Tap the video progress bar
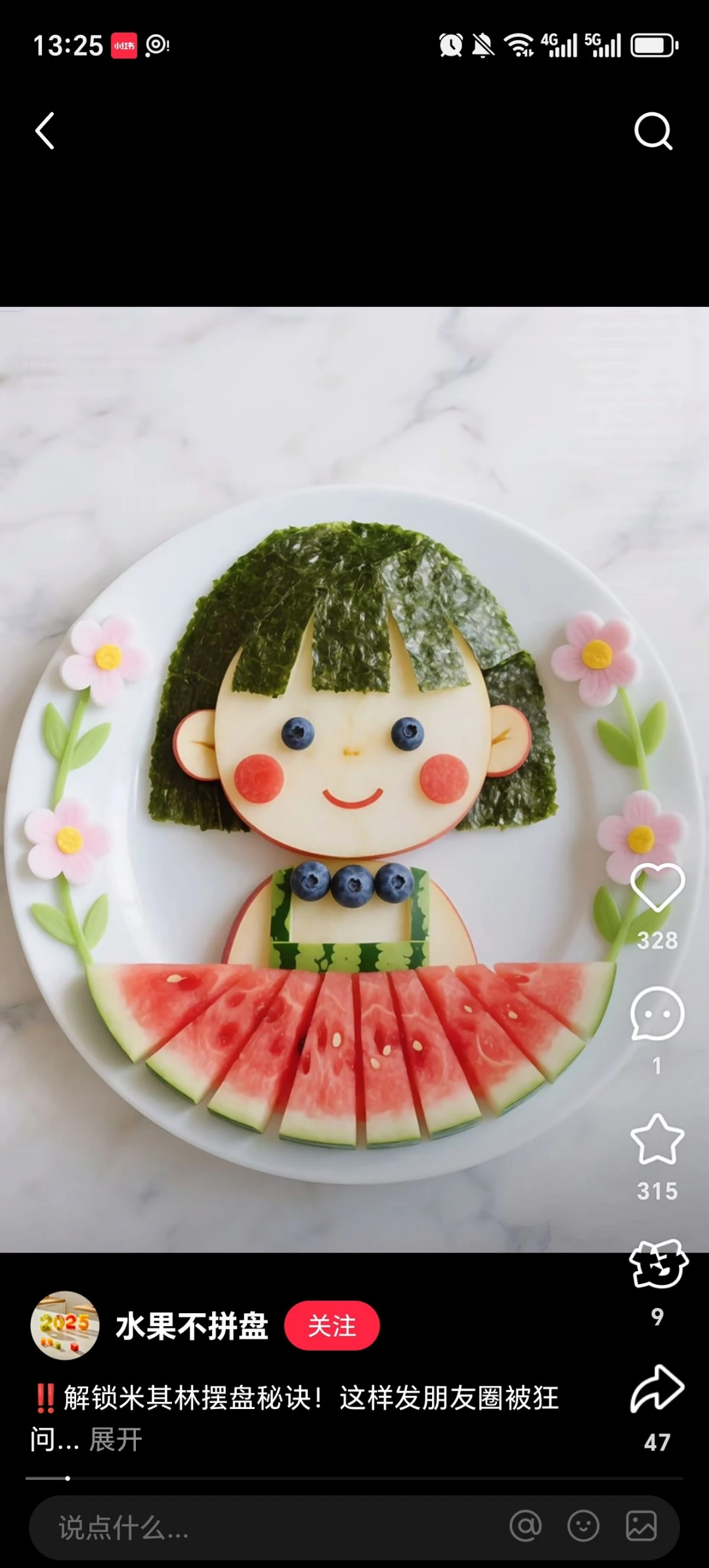The width and height of the screenshot is (709, 1568). point(354,1478)
